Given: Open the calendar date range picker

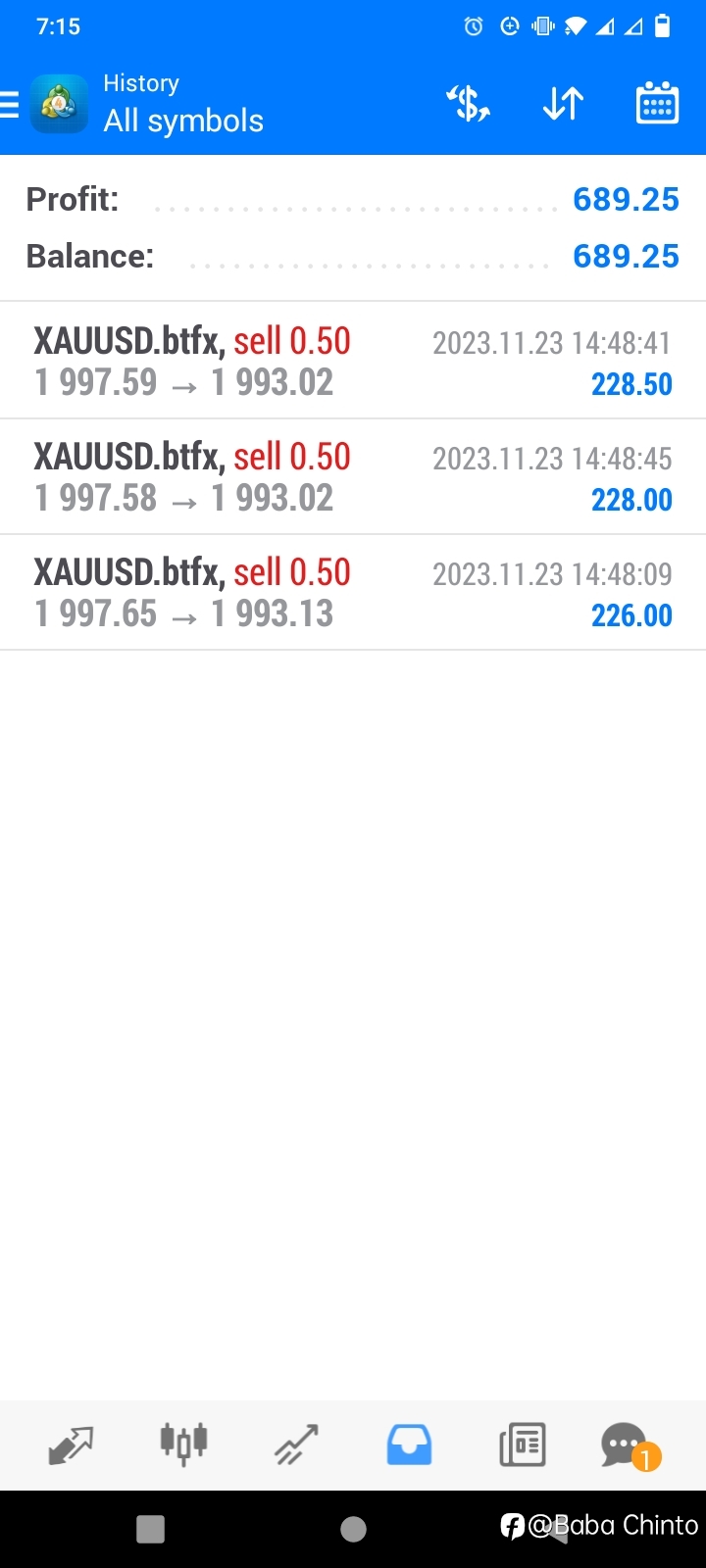Looking at the screenshot, I should coord(657,103).
